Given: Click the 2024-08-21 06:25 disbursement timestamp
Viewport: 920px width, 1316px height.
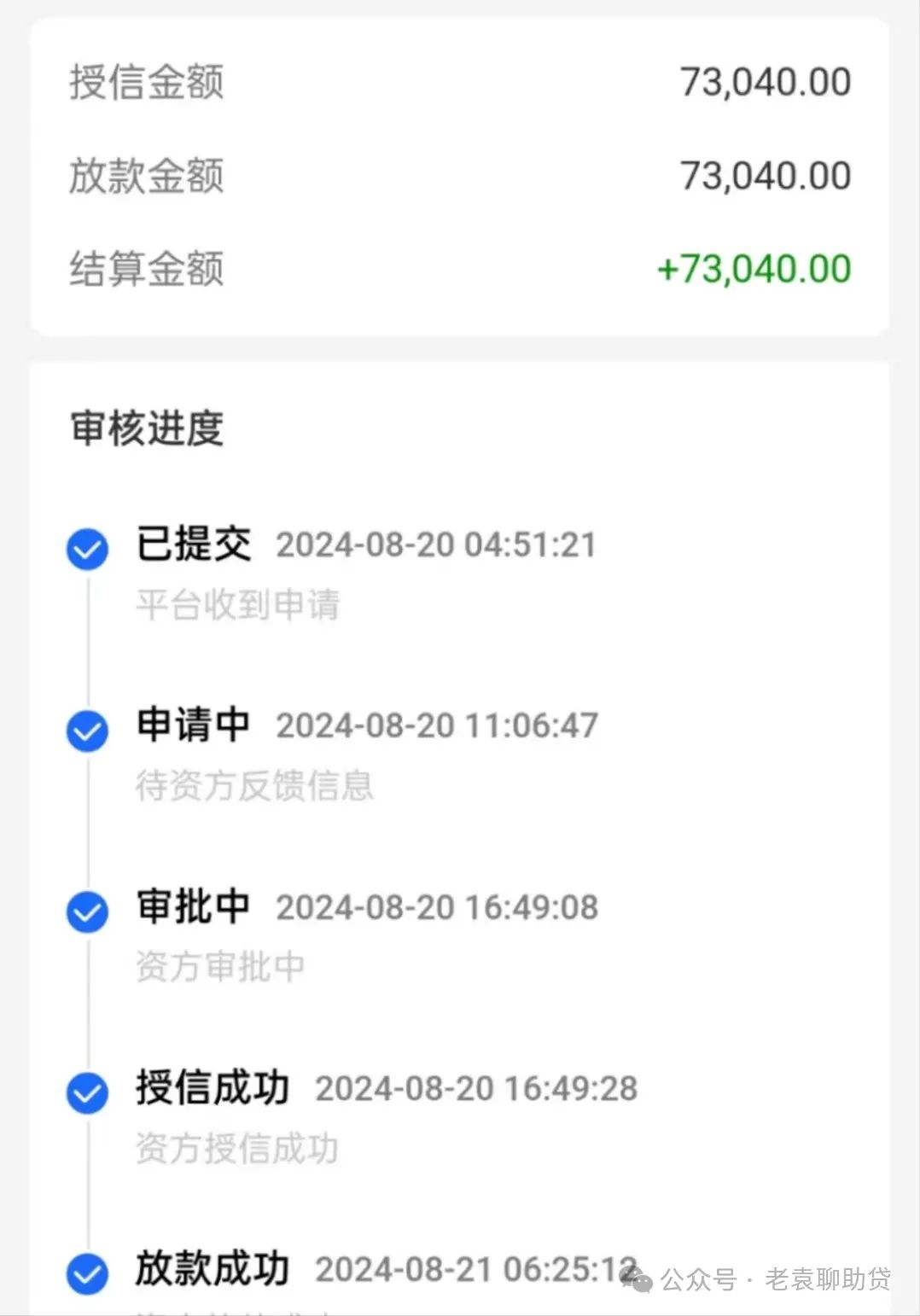Looking at the screenshot, I should point(474,1267).
